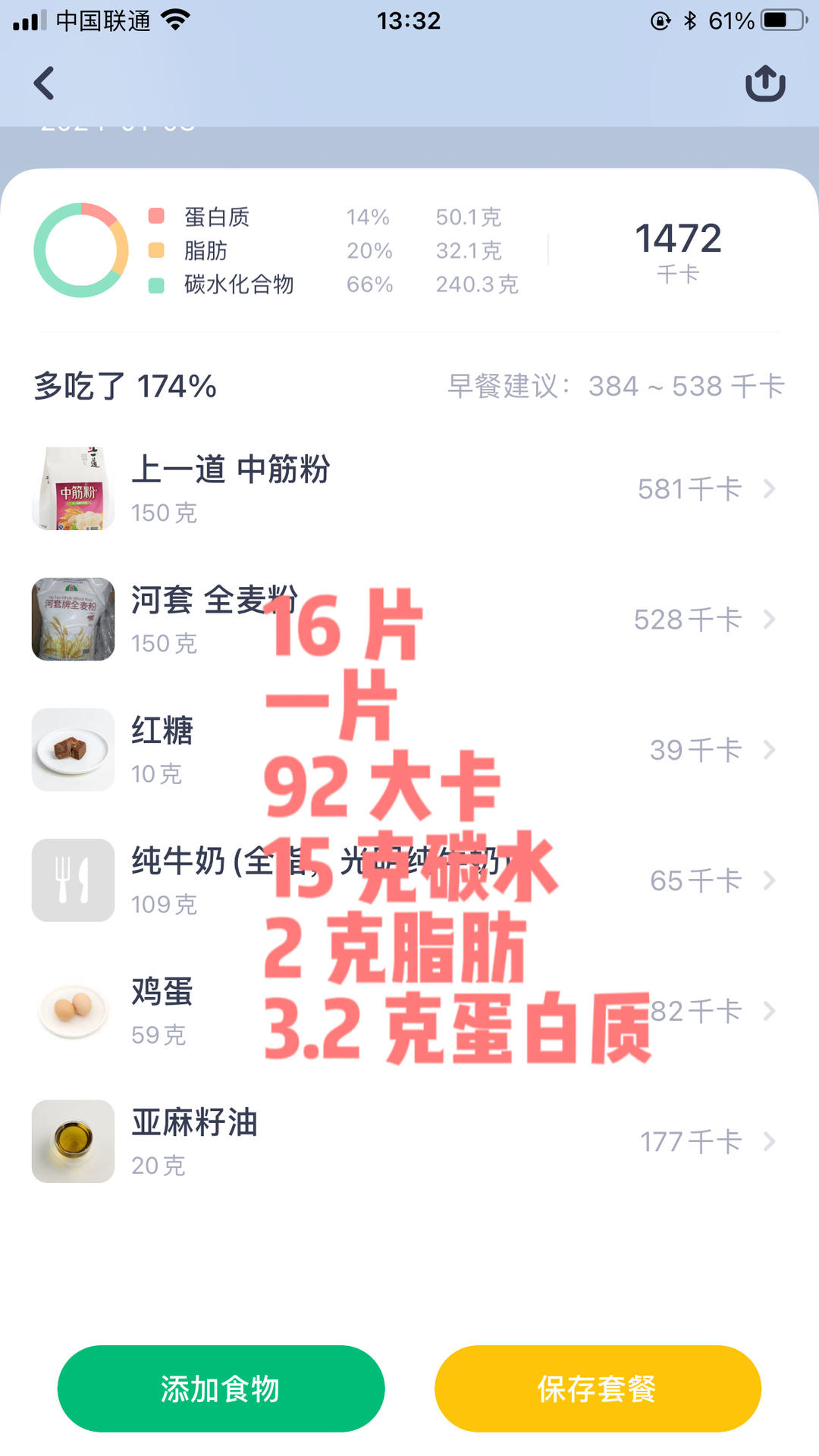Click the 鸡蛋 food photo
This screenshot has height=1456, width=819.
pyautogui.click(x=72, y=1012)
